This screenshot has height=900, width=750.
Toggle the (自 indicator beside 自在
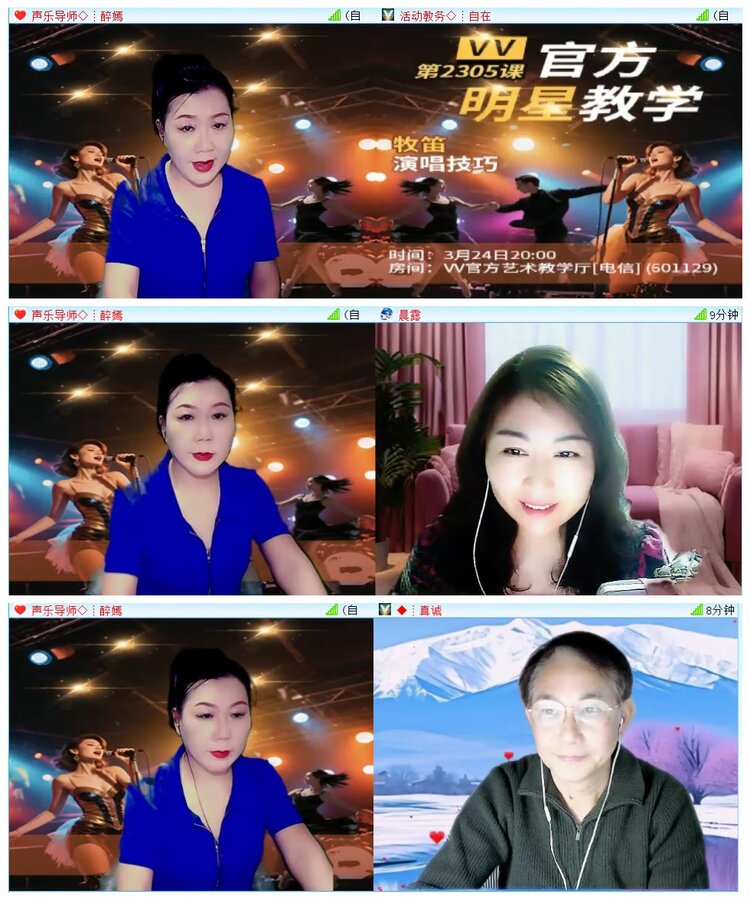click(720, 13)
